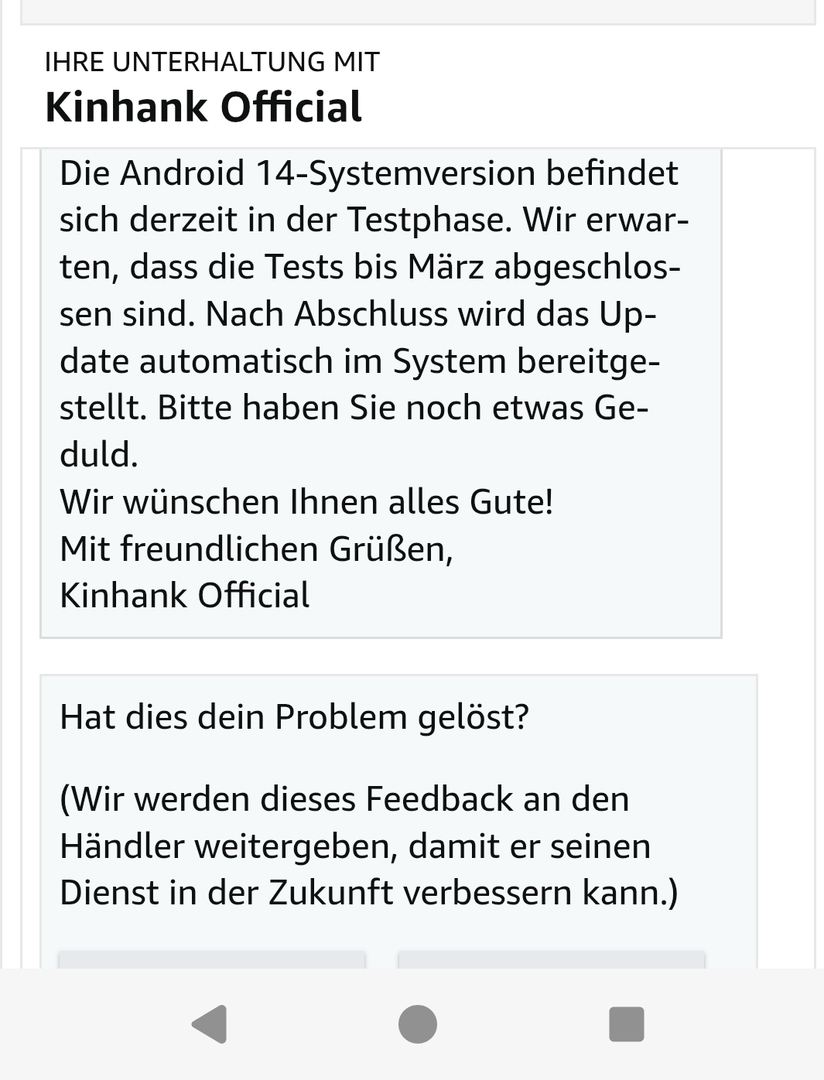824x1080 pixels.
Task: Return to the home screen
Action: (x=417, y=1024)
